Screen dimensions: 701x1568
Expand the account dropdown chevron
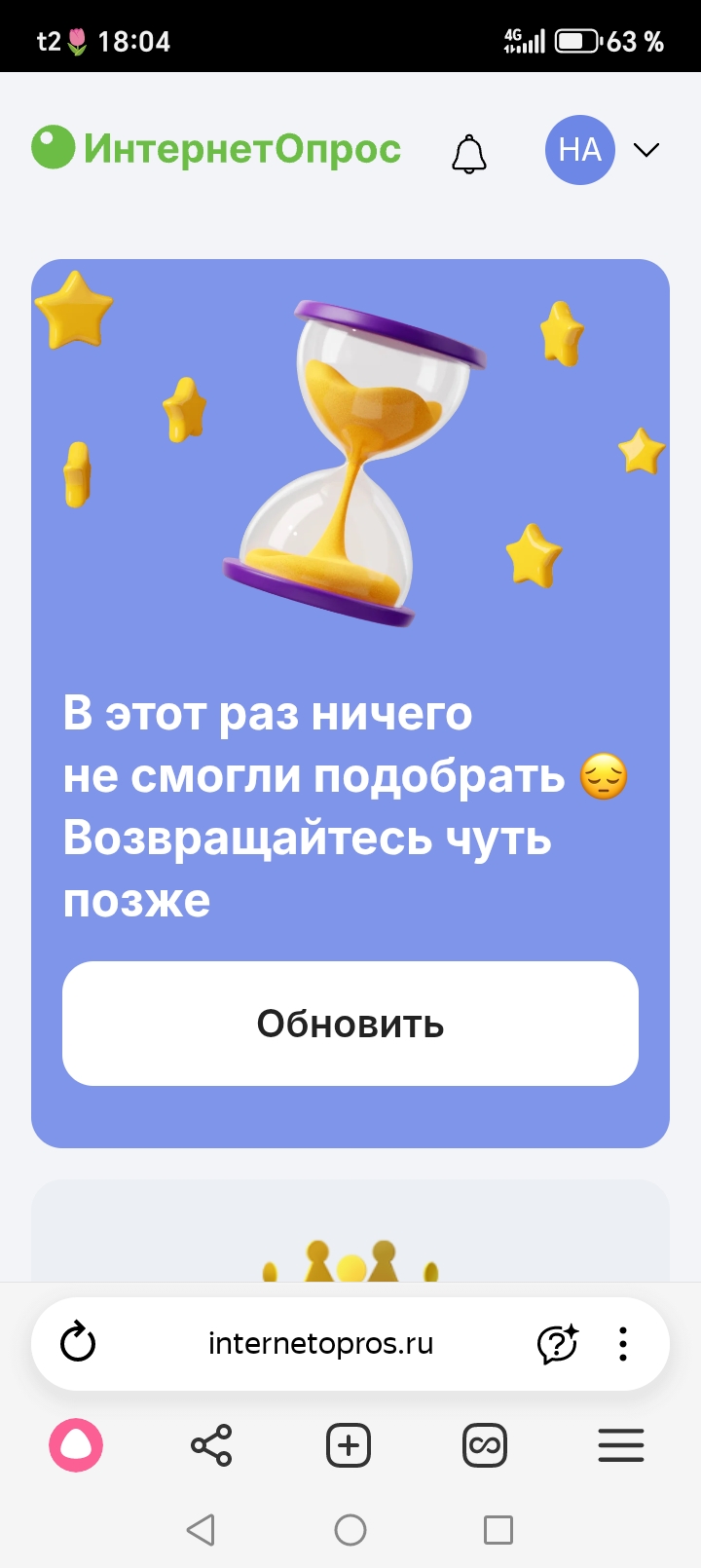(x=646, y=150)
